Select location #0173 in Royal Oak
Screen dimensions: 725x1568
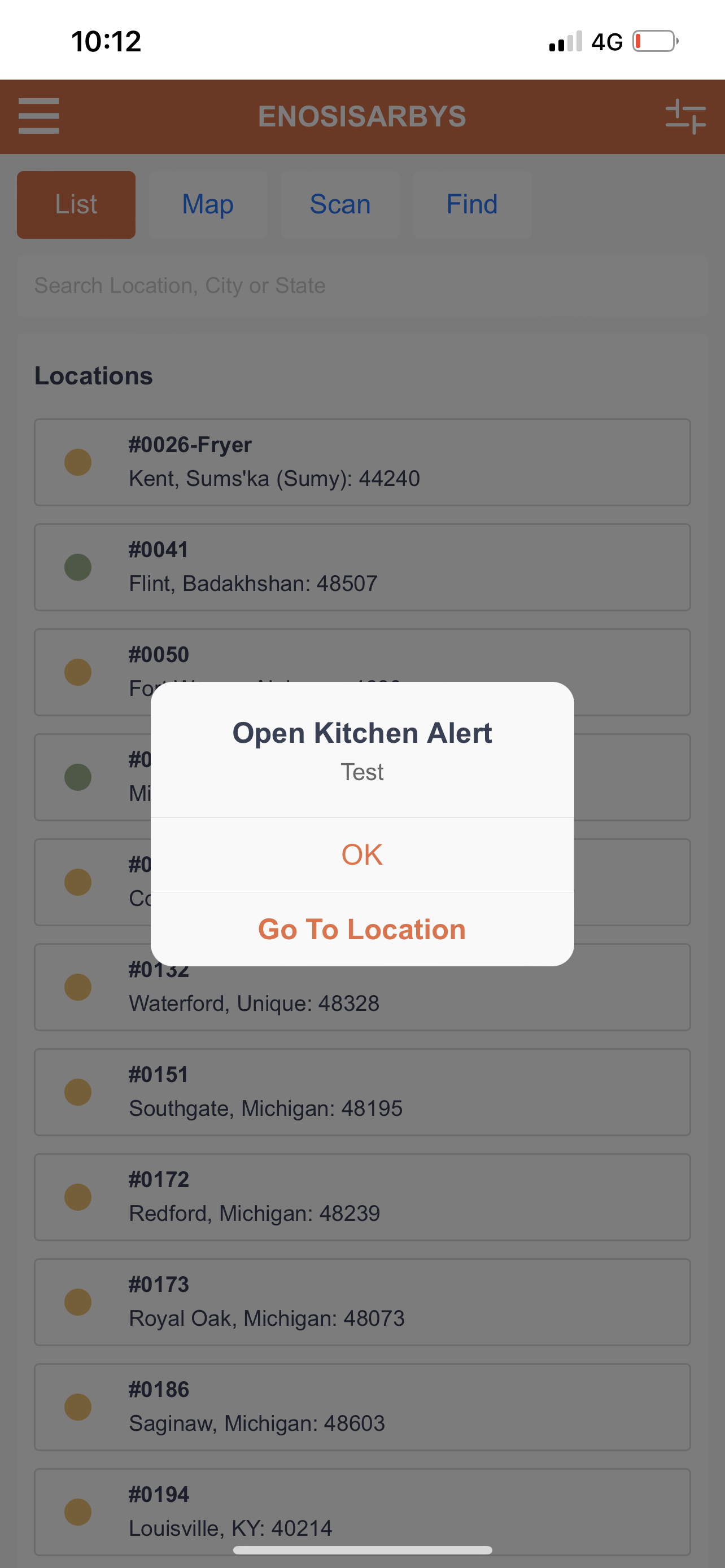click(x=361, y=1302)
